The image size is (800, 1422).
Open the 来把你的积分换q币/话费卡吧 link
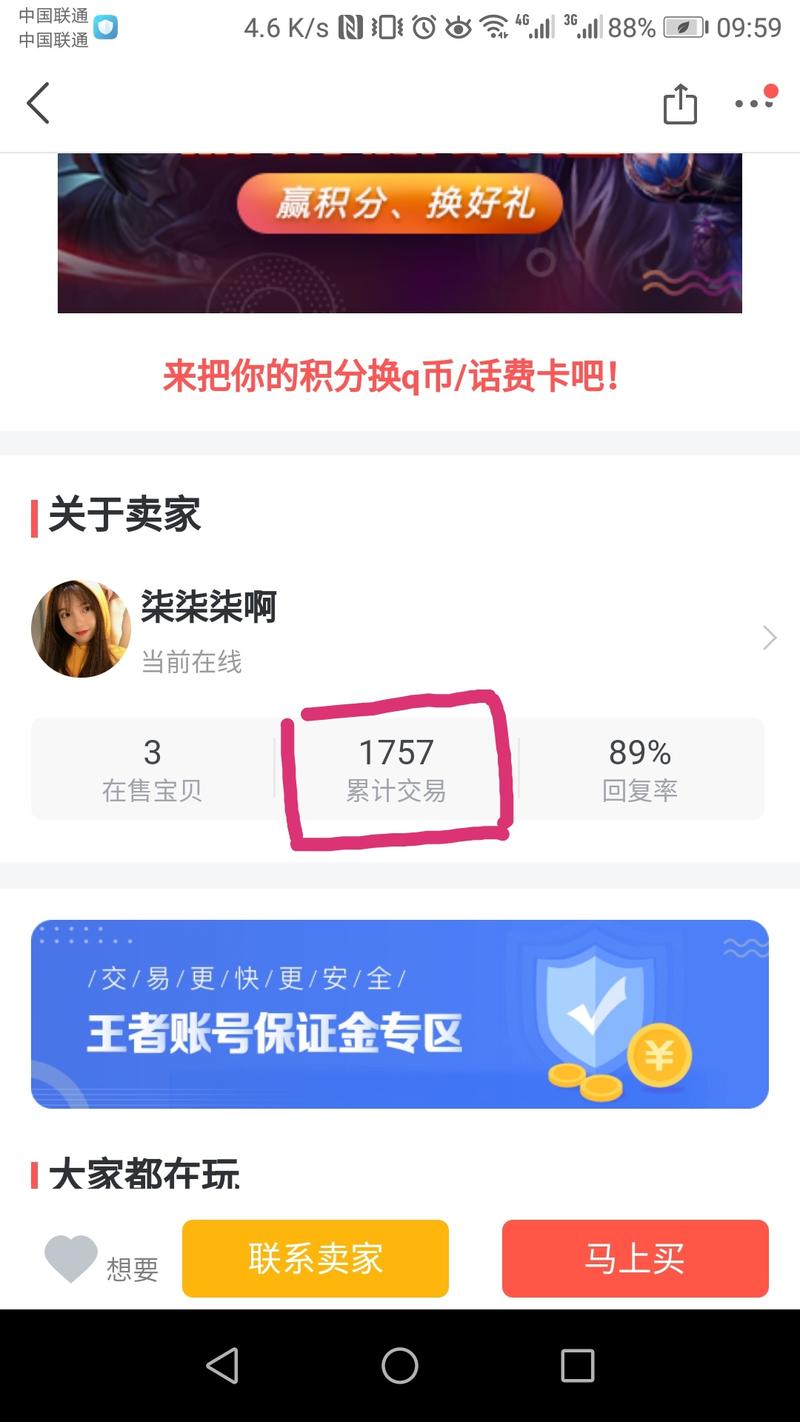[400, 374]
